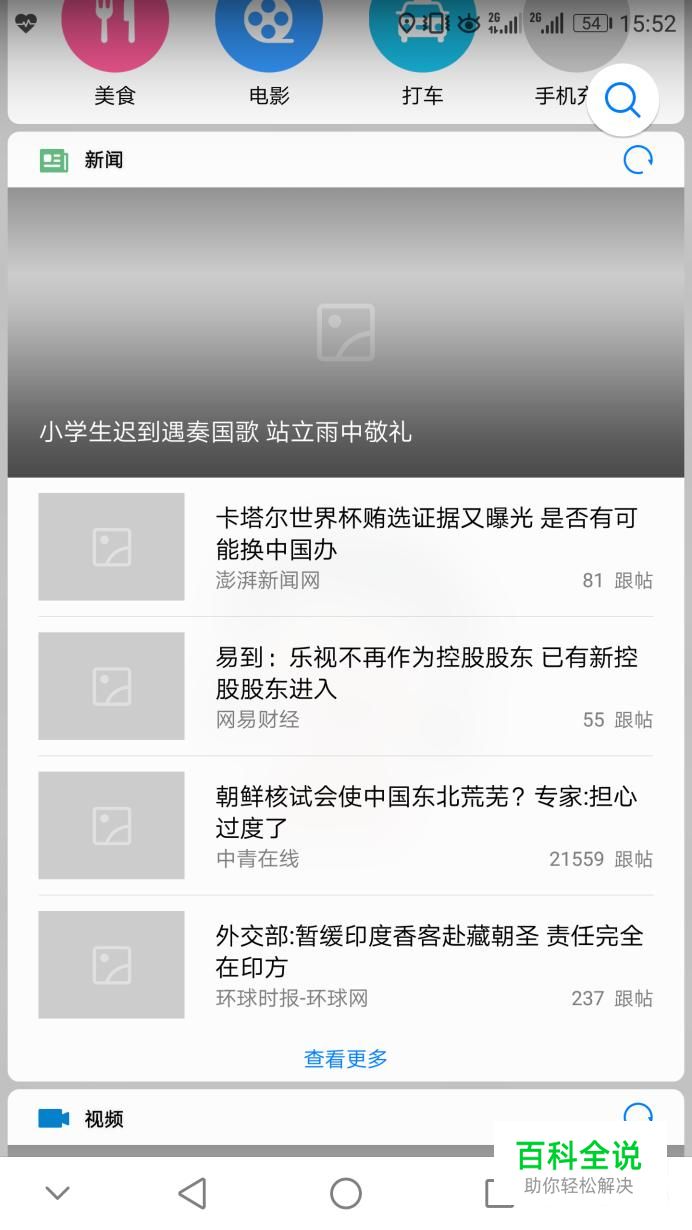This screenshot has width=692, height=1230.
Task: Open the 打车 shortcut
Action: [x=422, y=40]
